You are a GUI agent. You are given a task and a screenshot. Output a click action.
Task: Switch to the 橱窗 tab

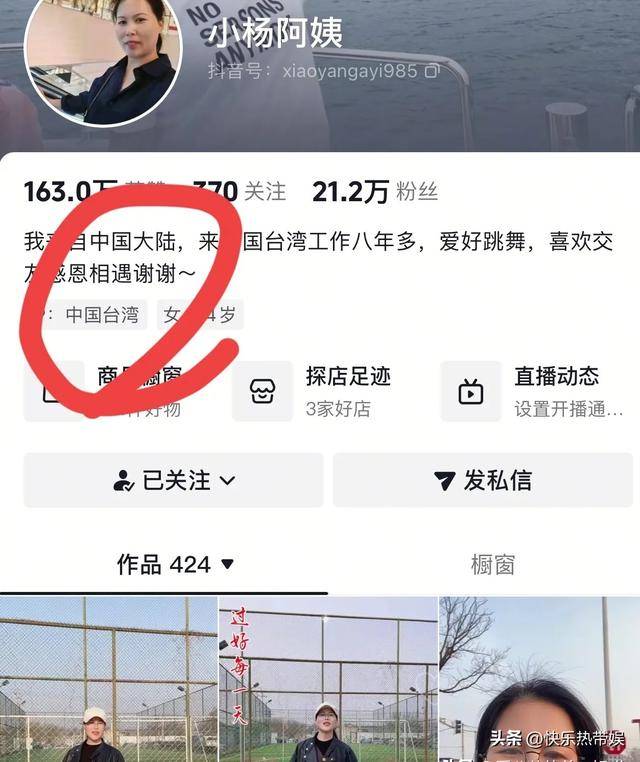click(492, 564)
